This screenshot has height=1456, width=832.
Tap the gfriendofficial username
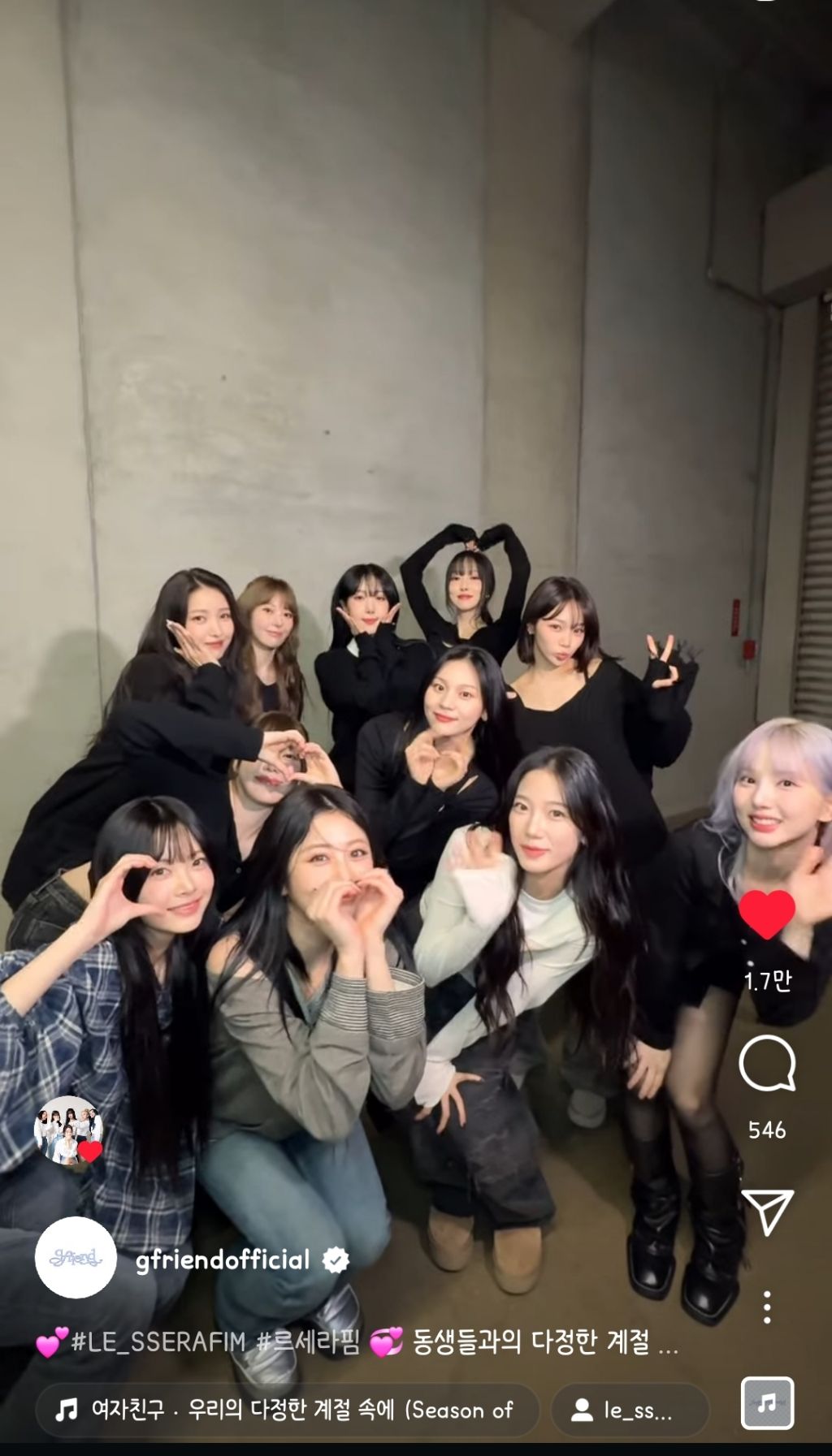point(223,1259)
